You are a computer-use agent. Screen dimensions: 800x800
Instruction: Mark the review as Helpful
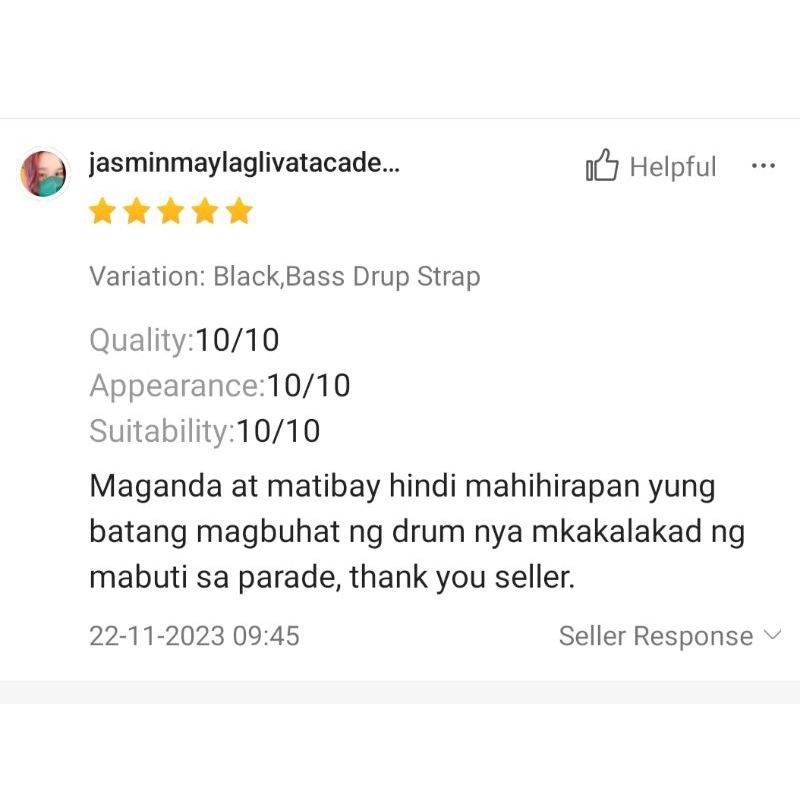[651, 166]
